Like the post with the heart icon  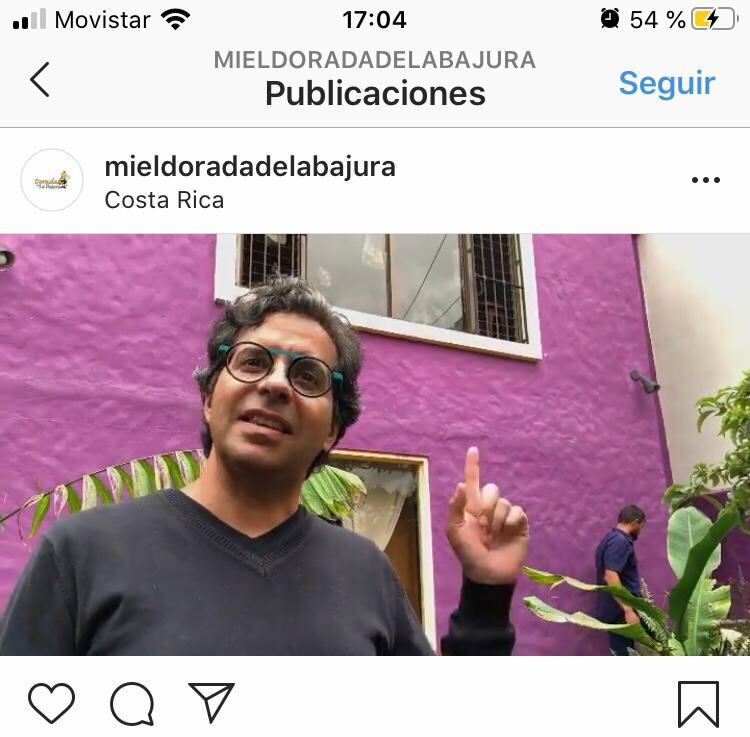click(51, 703)
